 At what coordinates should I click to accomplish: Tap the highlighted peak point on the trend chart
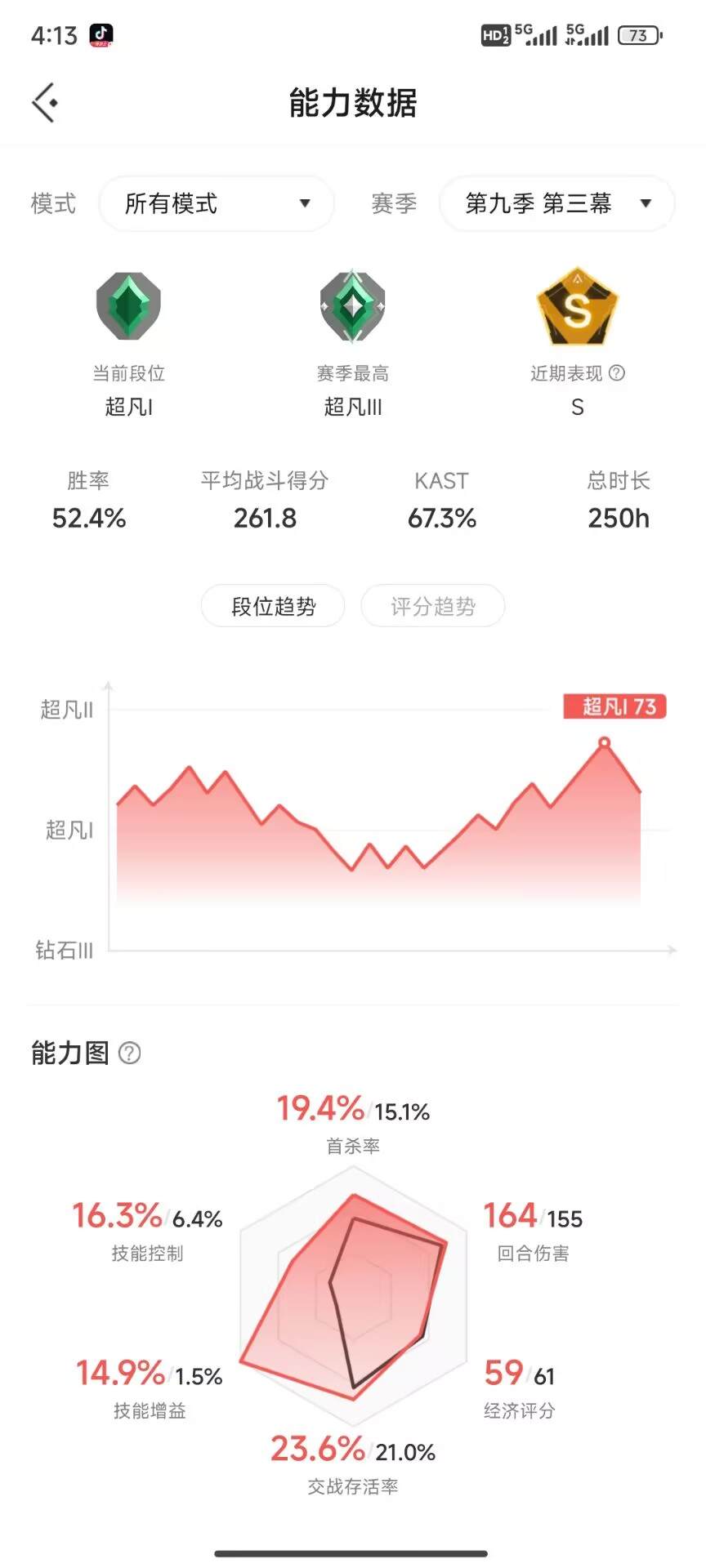[605, 743]
